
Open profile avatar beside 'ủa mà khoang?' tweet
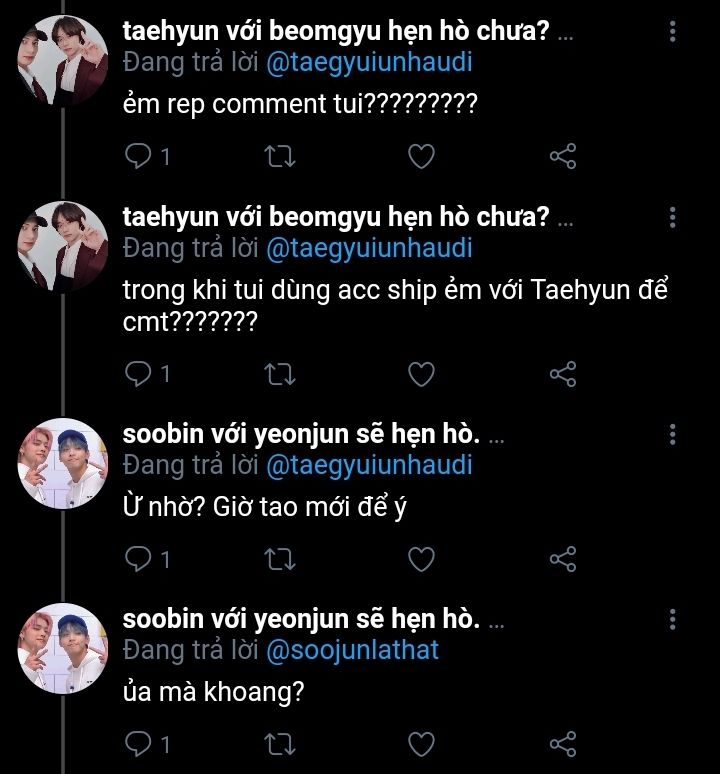pos(62,649)
